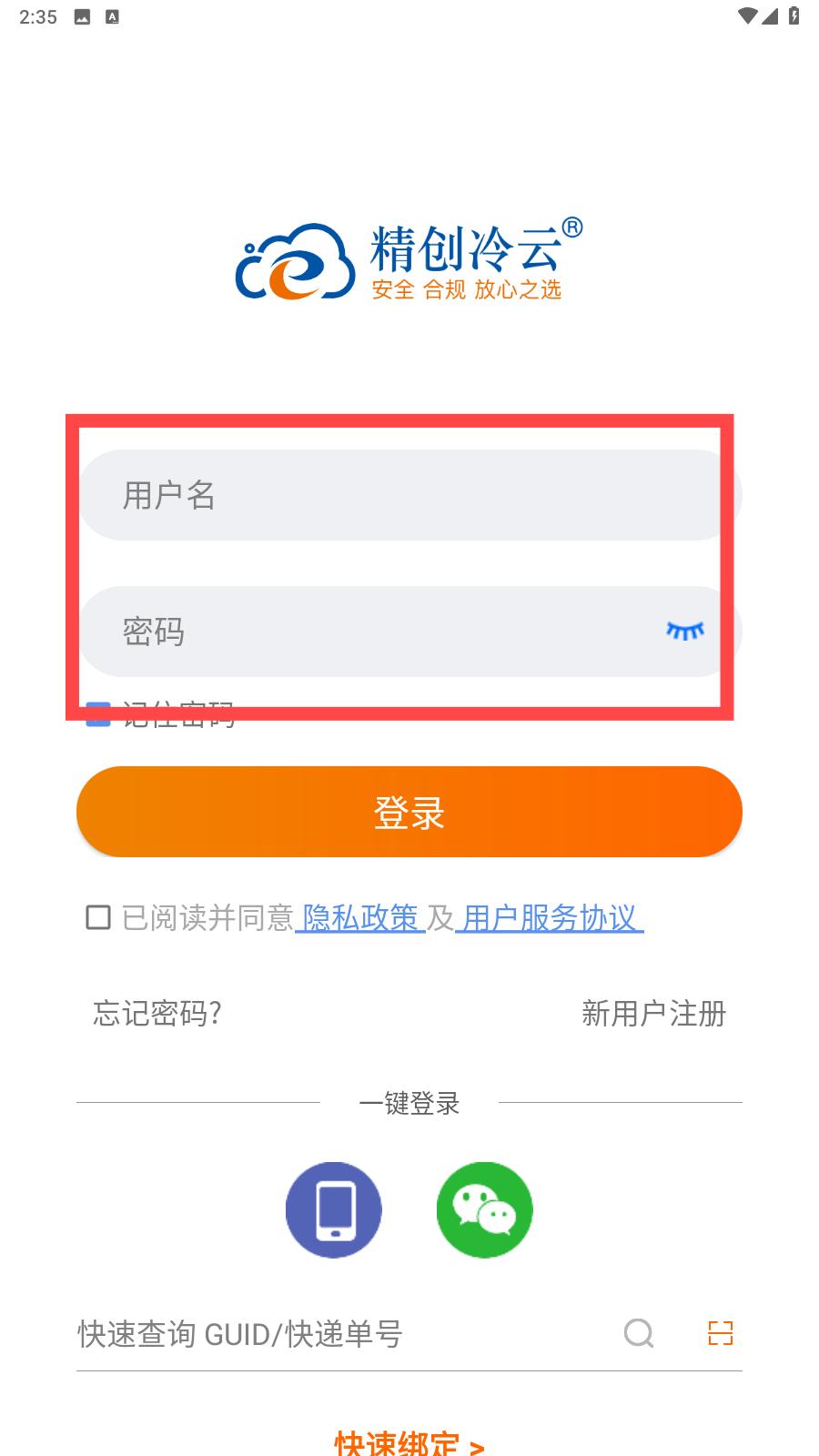Tap the 用户名 username field
This screenshot has width=819, height=1456.
coord(400,495)
